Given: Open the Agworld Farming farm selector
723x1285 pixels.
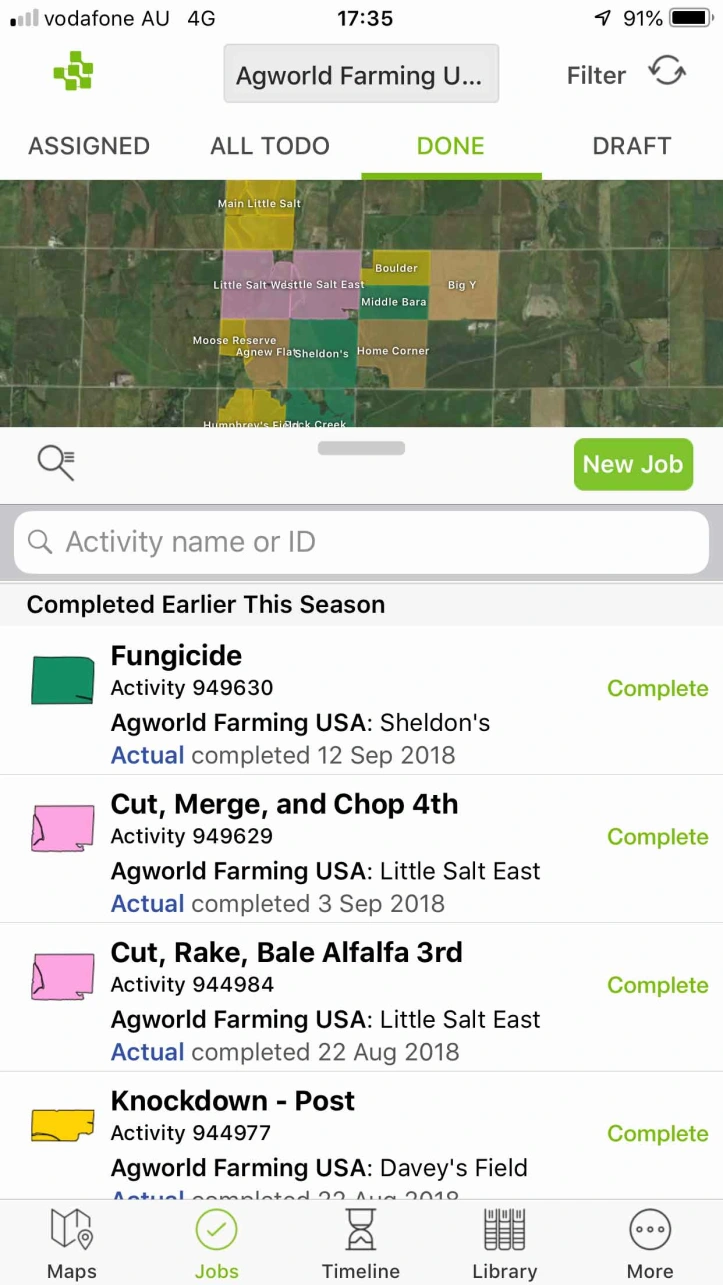Looking at the screenshot, I should (x=361, y=74).
